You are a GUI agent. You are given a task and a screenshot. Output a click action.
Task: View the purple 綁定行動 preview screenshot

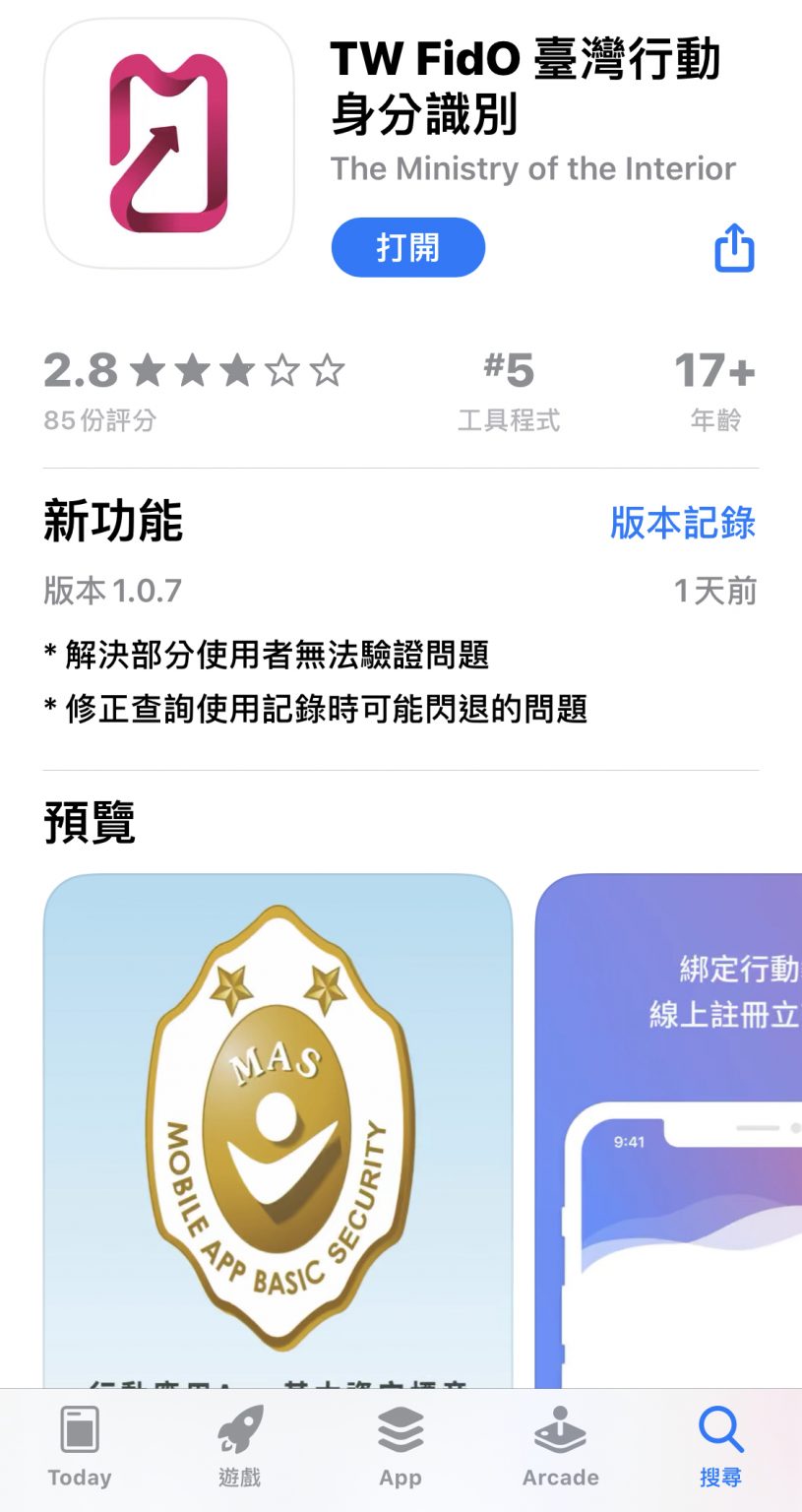pos(668,1130)
